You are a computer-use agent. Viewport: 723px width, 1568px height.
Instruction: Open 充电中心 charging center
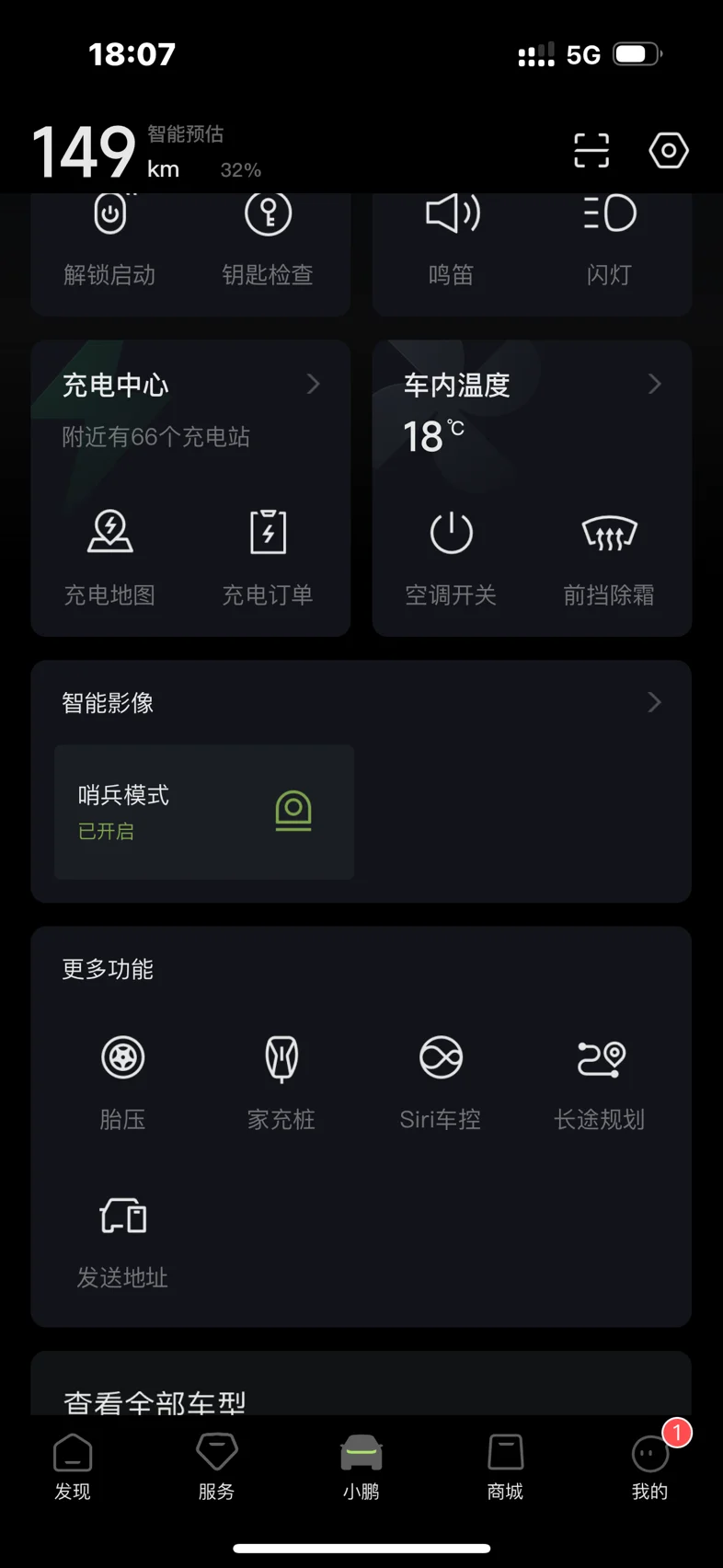pyautogui.click(x=190, y=385)
